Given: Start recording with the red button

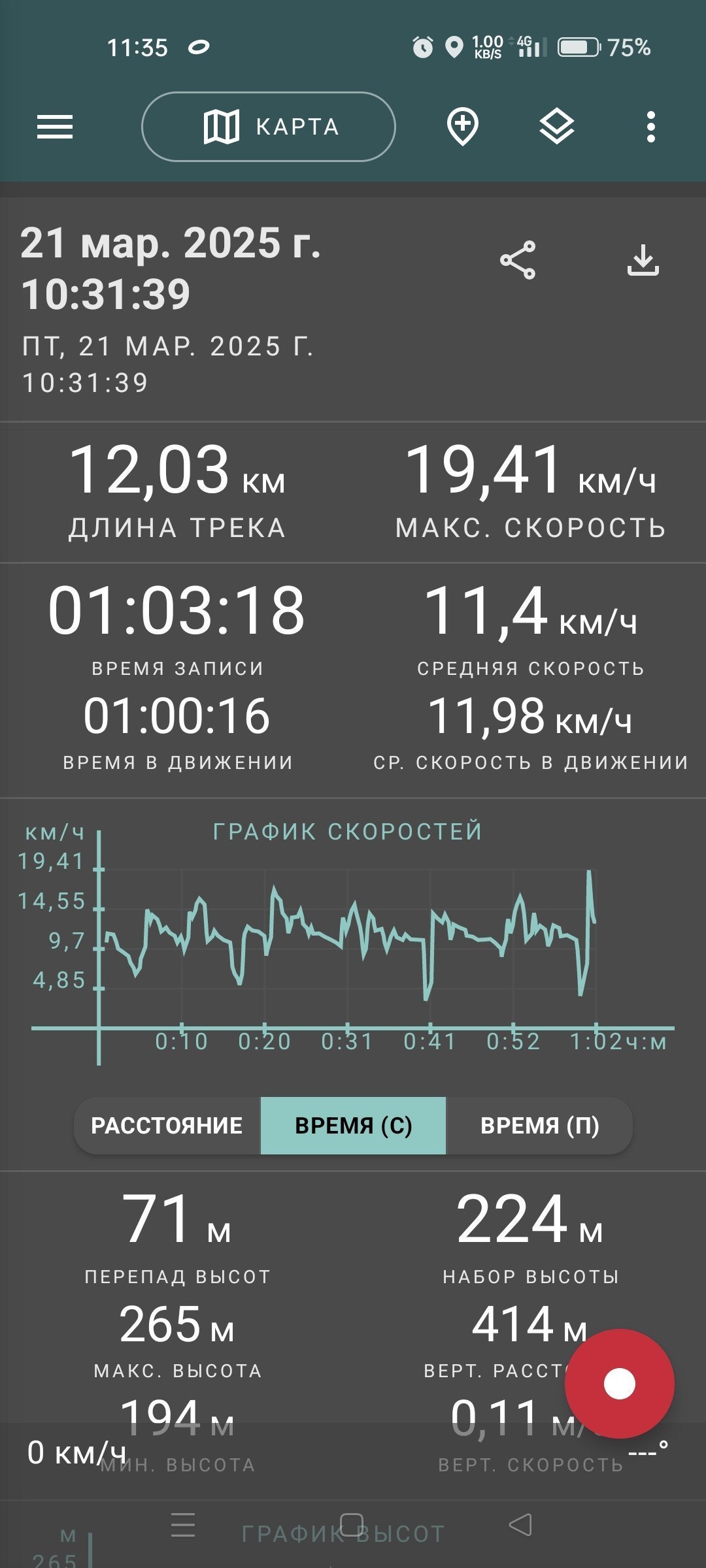Looking at the screenshot, I should [x=619, y=1383].
